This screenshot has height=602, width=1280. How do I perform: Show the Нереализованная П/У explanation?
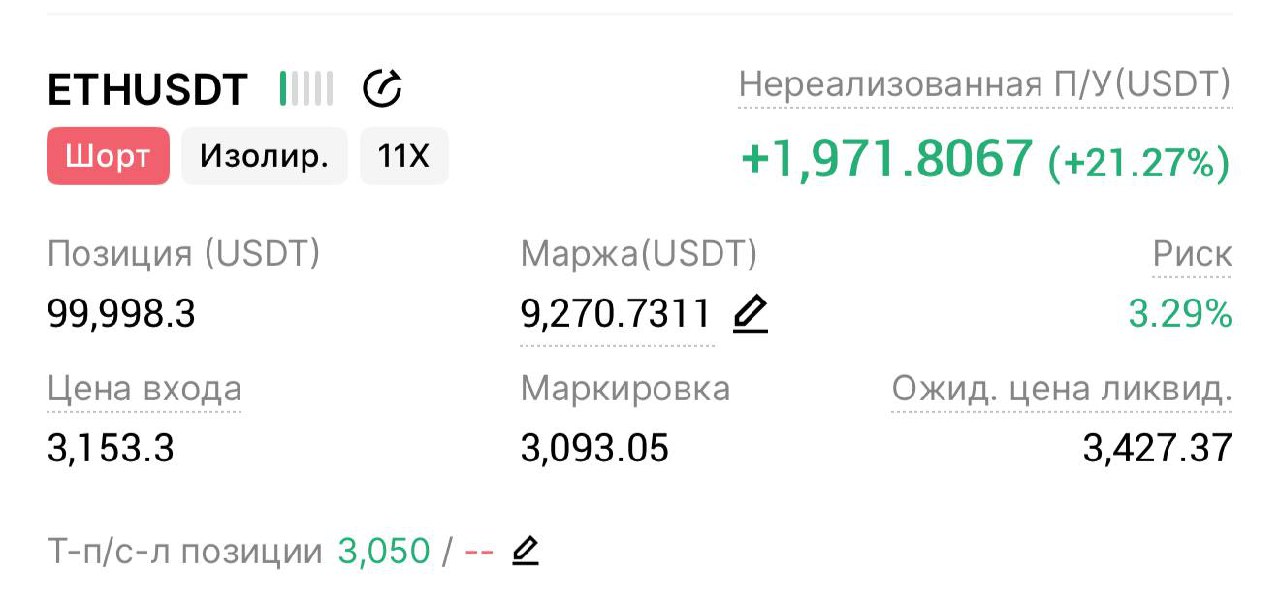984,85
